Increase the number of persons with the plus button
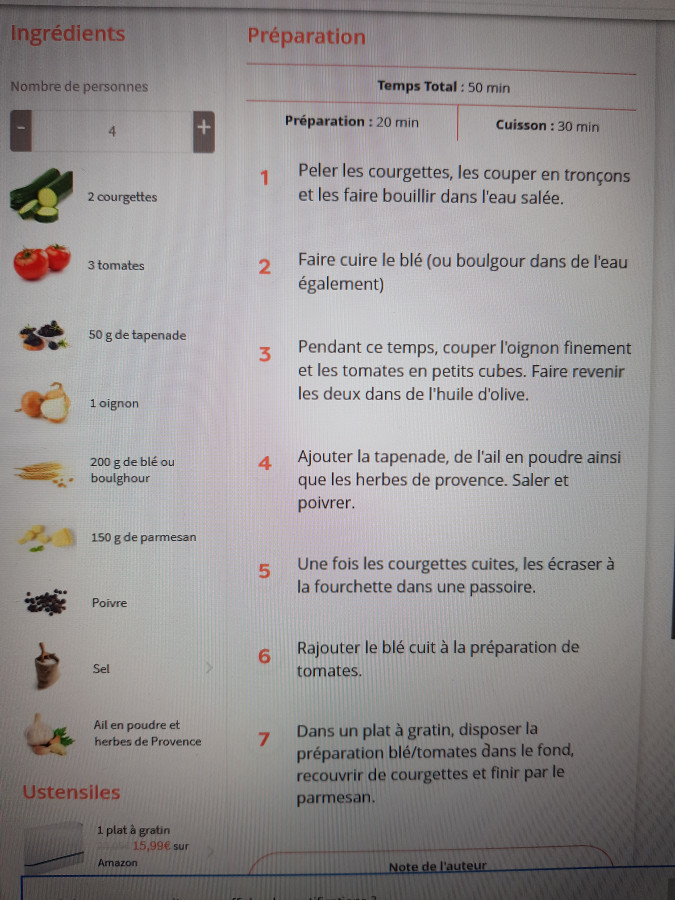Image resolution: width=675 pixels, height=900 pixels. click(204, 129)
